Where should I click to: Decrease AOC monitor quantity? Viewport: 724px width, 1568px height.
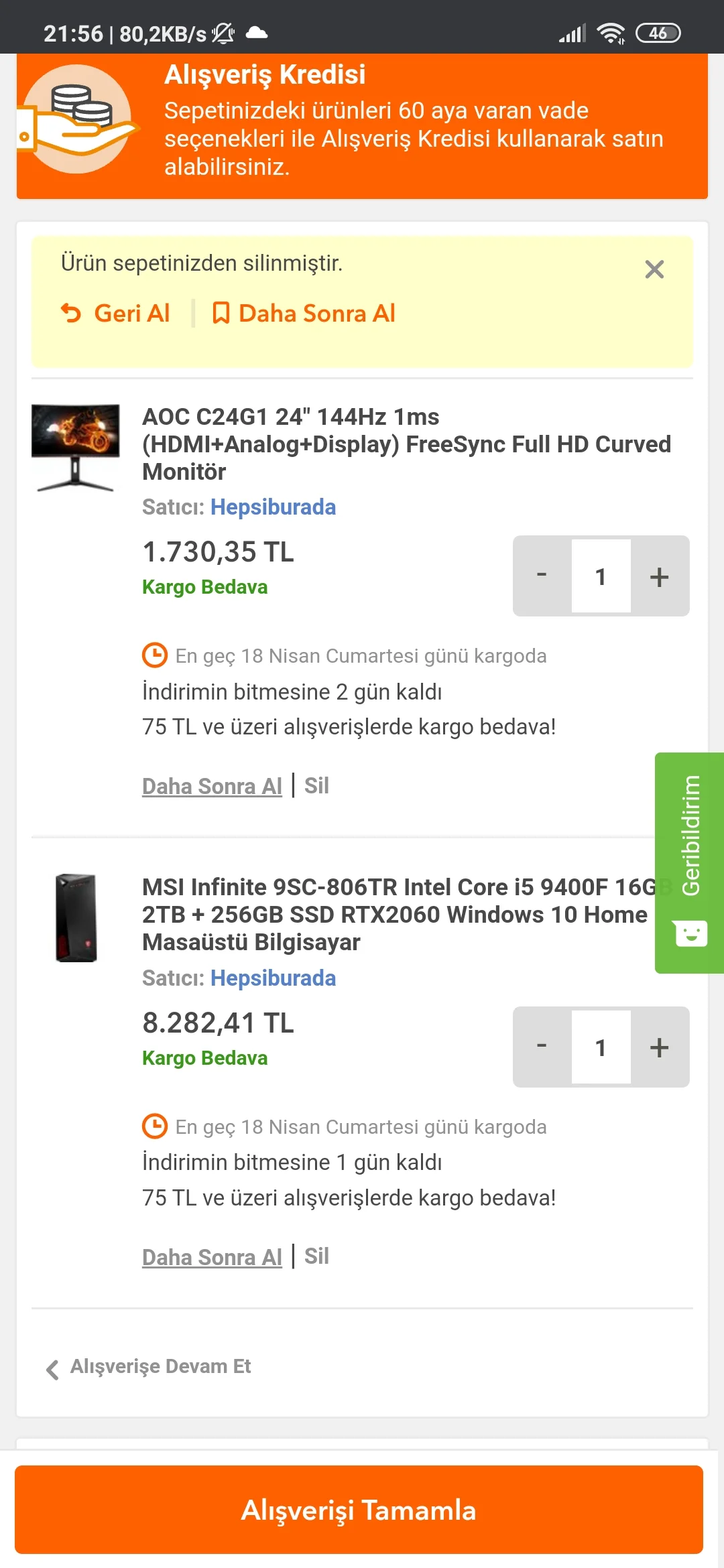tap(542, 576)
